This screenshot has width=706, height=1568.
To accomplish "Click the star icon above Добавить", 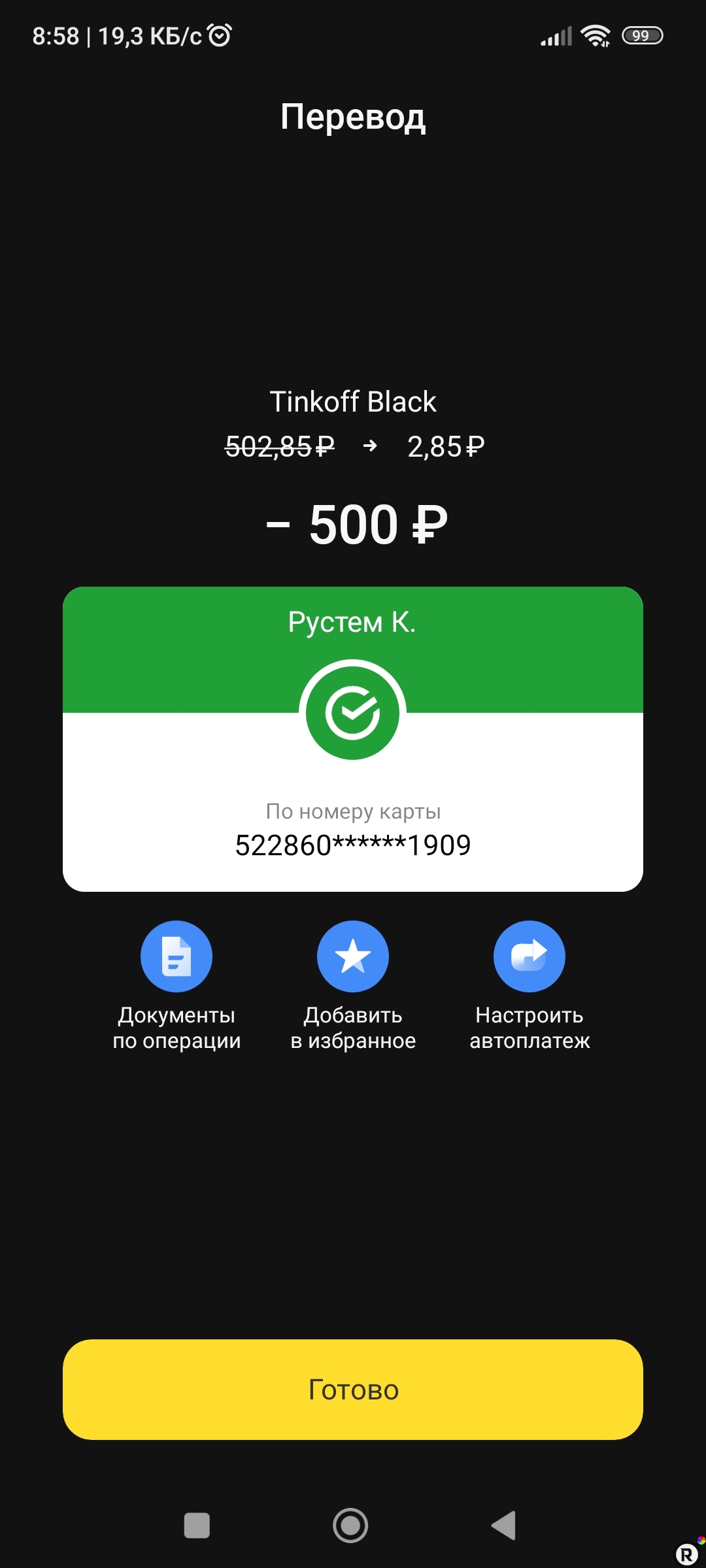I will pos(353,955).
